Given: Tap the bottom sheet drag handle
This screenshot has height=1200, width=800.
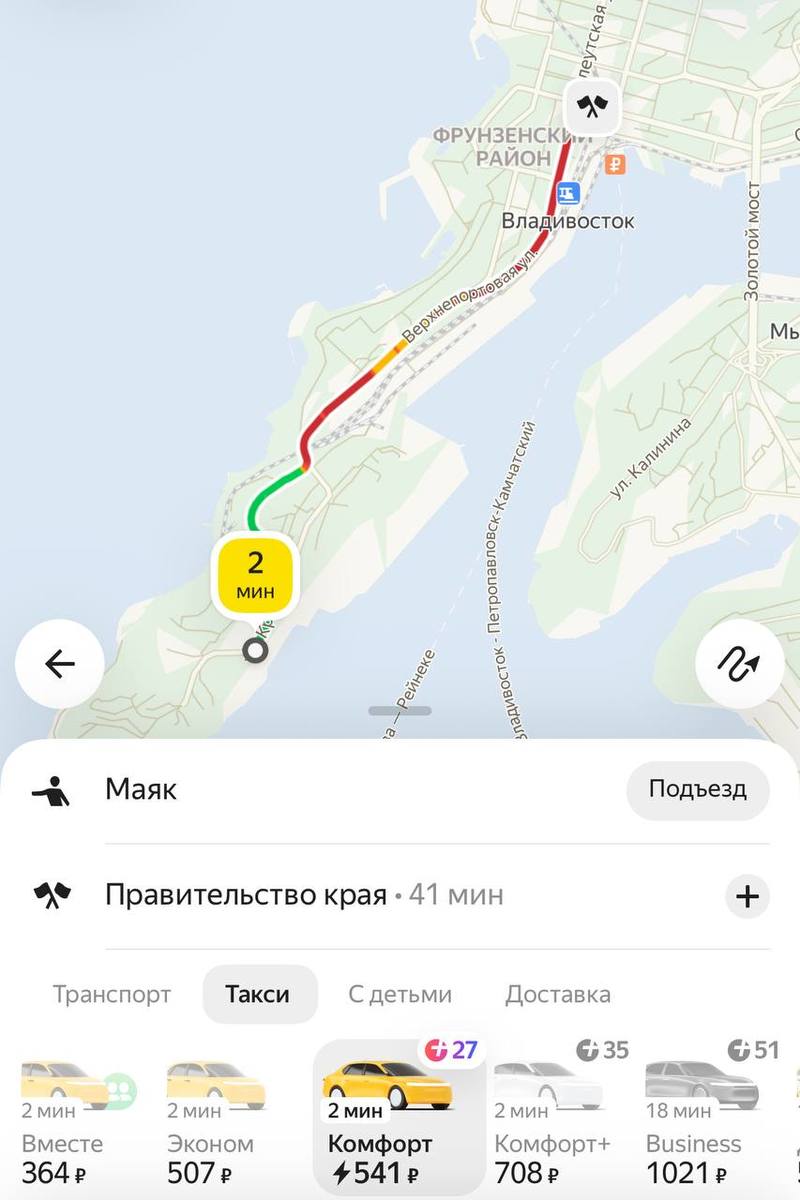Looking at the screenshot, I should [x=400, y=711].
